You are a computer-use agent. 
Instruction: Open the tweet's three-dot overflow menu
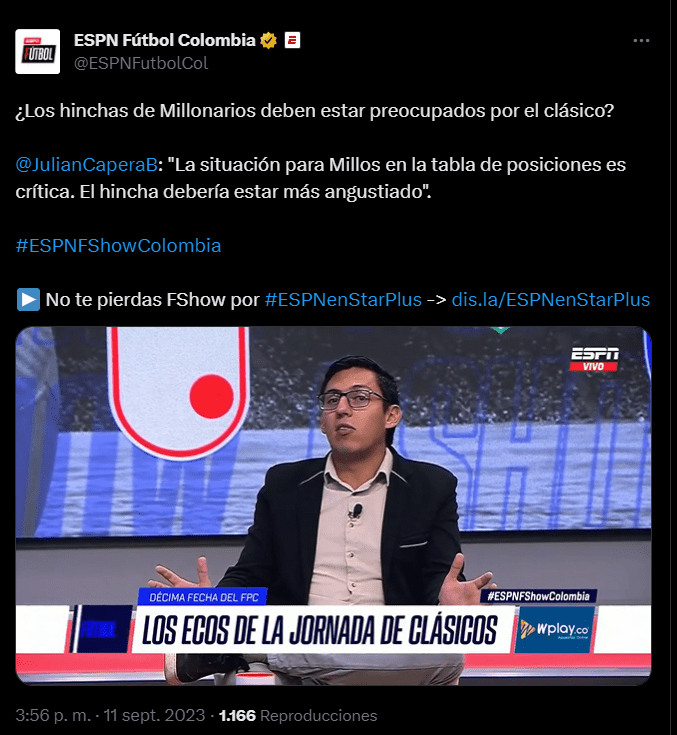point(643,41)
